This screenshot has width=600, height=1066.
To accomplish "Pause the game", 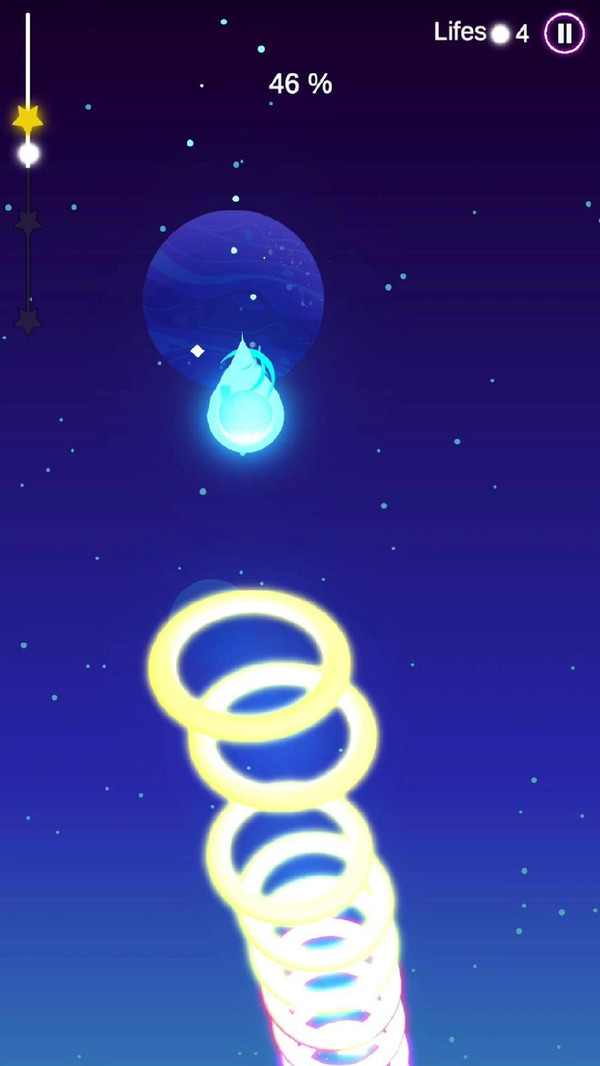I will coord(564,33).
